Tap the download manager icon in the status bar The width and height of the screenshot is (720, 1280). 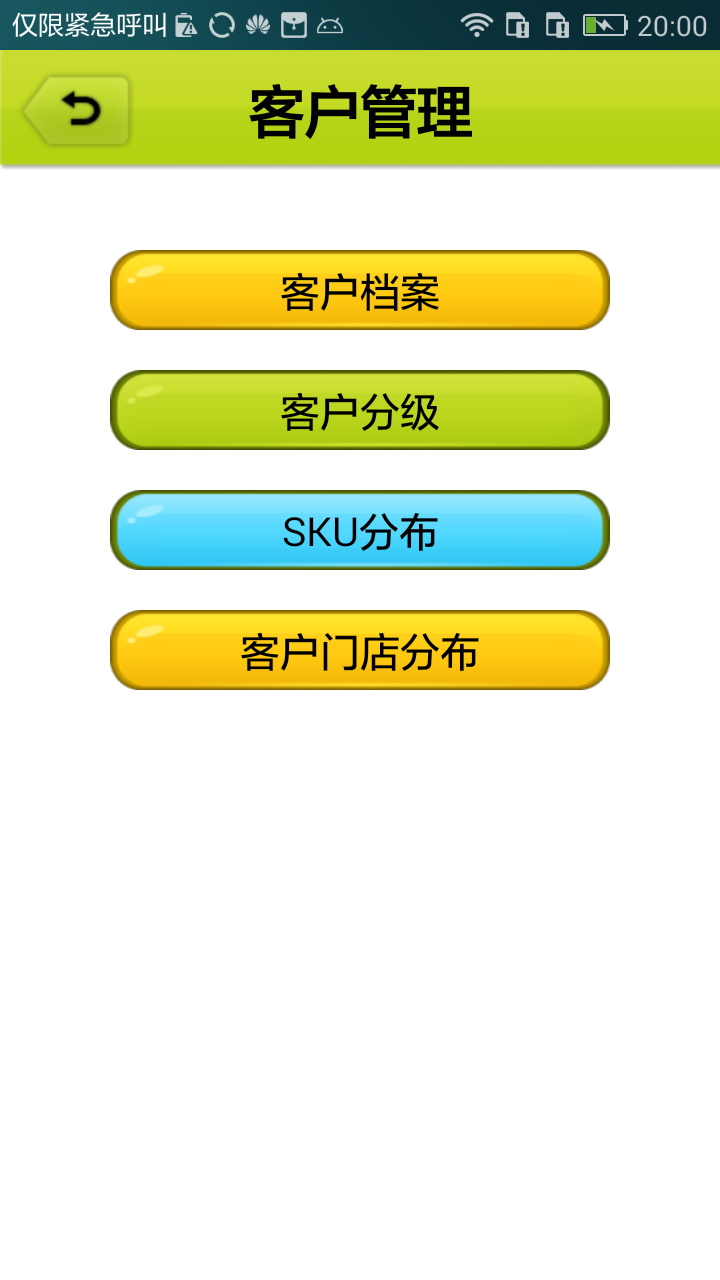pos(293,25)
